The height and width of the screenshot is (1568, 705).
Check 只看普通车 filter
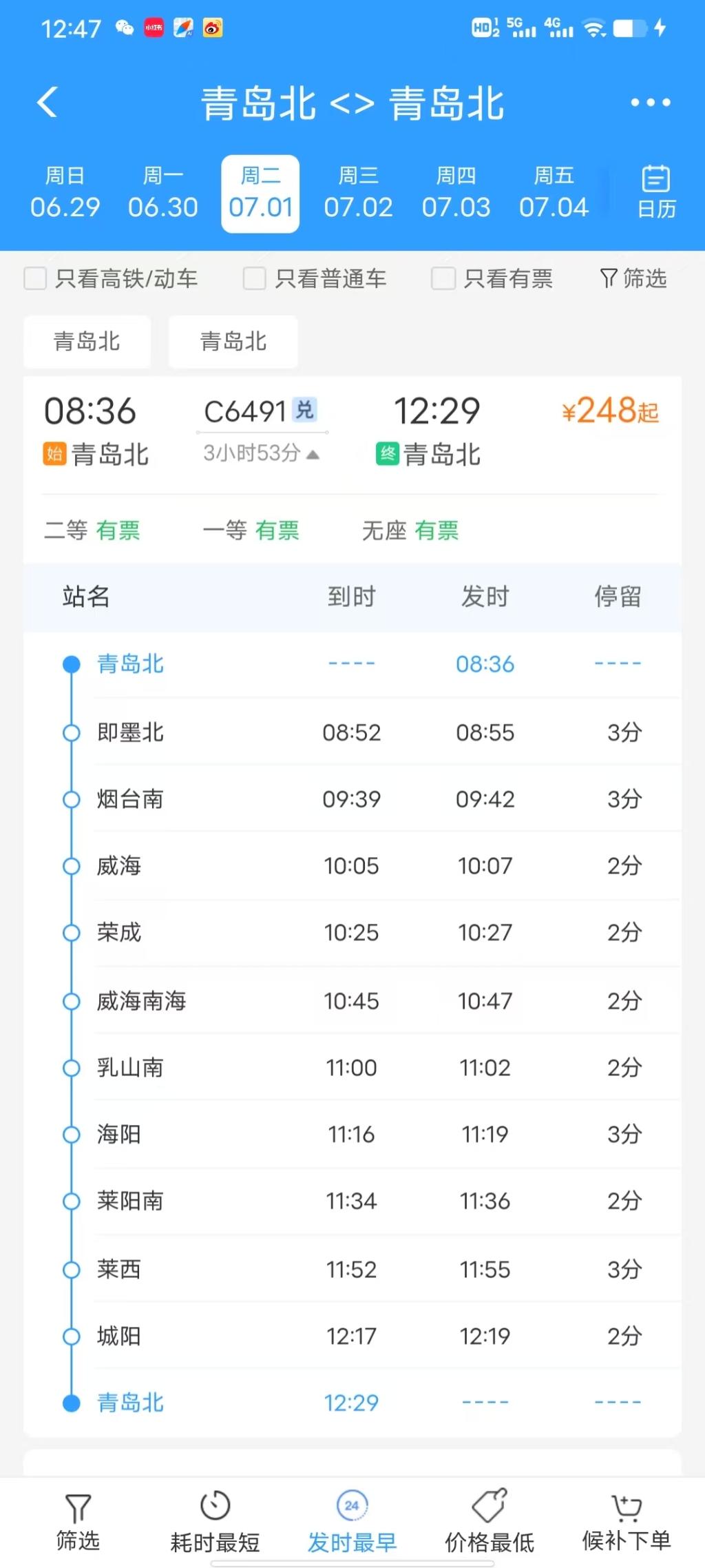pos(255,279)
